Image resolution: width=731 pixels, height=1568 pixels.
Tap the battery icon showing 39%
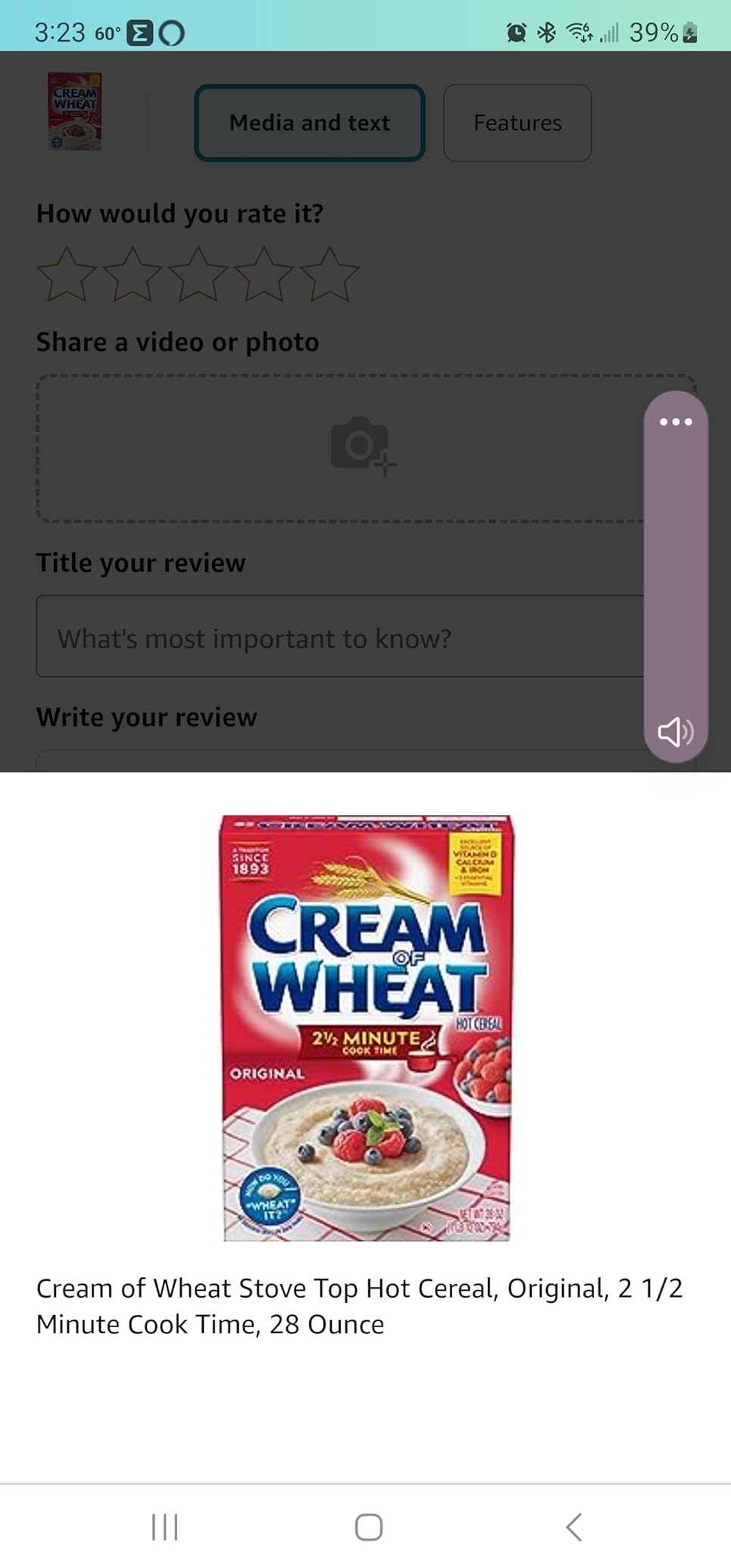pos(686,32)
